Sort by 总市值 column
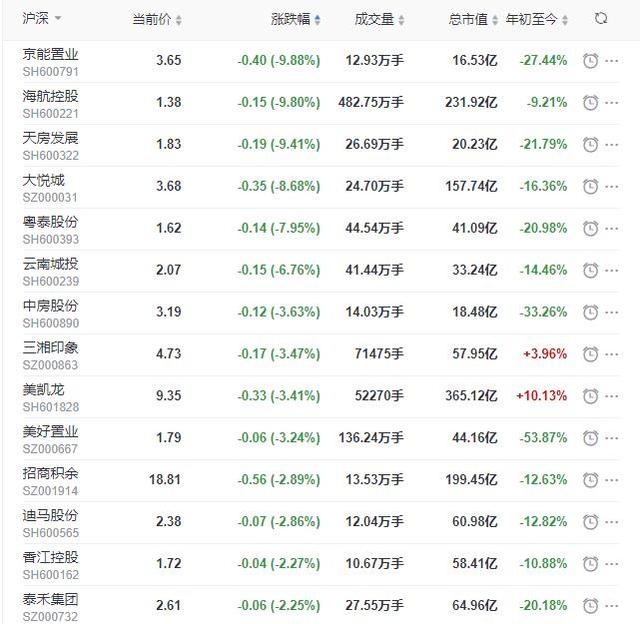Viewport: 640px width, 624px height. pyautogui.click(x=473, y=20)
